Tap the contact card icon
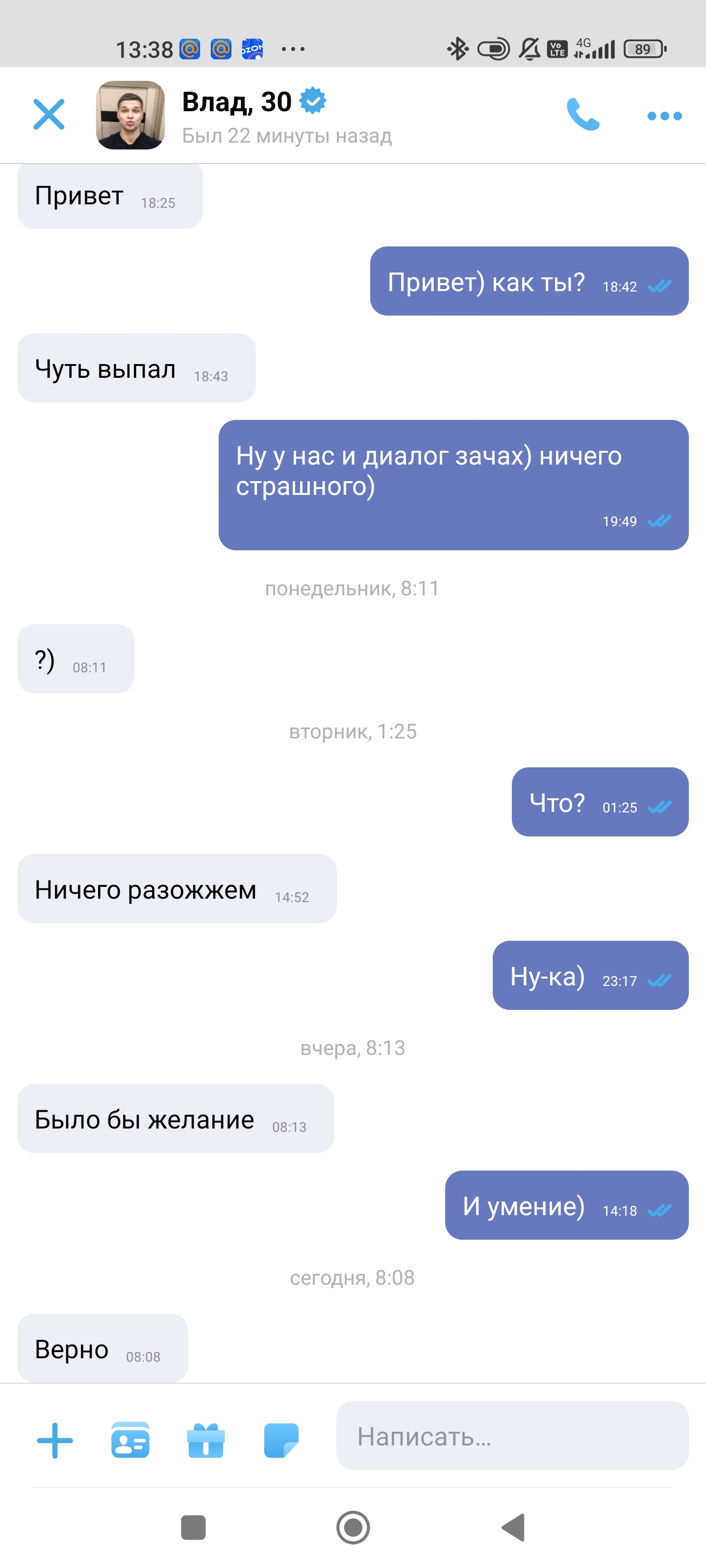This screenshot has height=1568, width=706. (x=130, y=1440)
